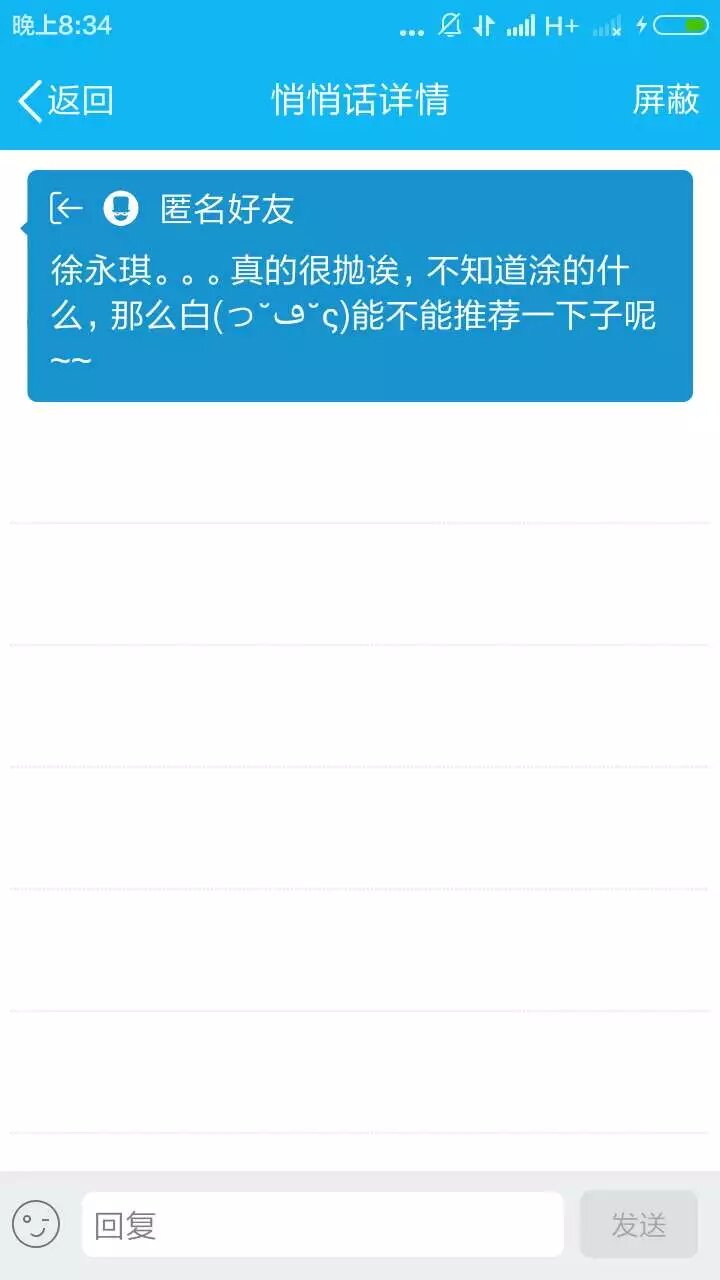The width and height of the screenshot is (720, 1280).
Task: Tap 屏蔽 to block this sender
Action: point(665,100)
